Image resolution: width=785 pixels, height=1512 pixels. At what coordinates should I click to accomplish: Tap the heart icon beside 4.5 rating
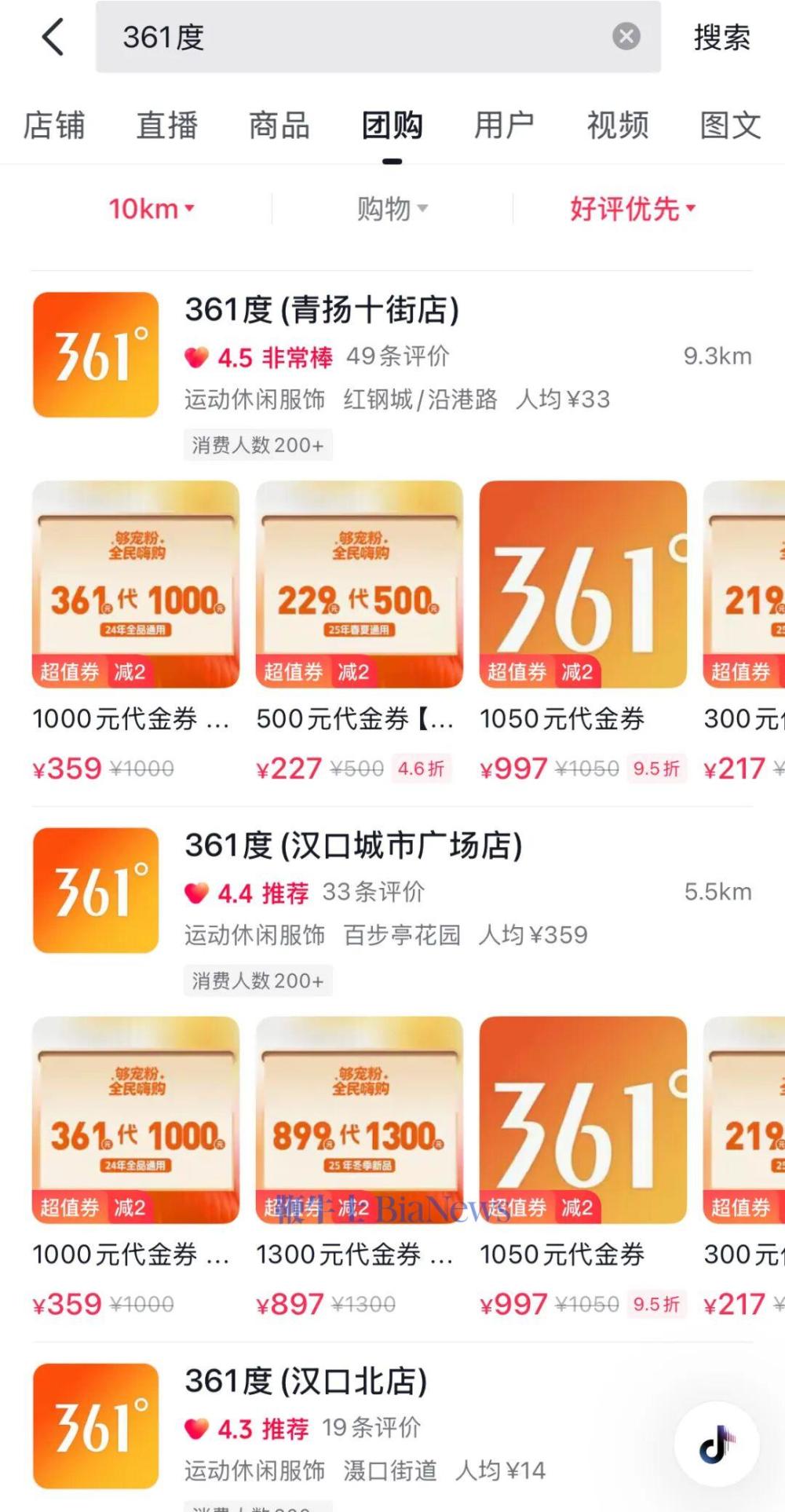(x=195, y=357)
